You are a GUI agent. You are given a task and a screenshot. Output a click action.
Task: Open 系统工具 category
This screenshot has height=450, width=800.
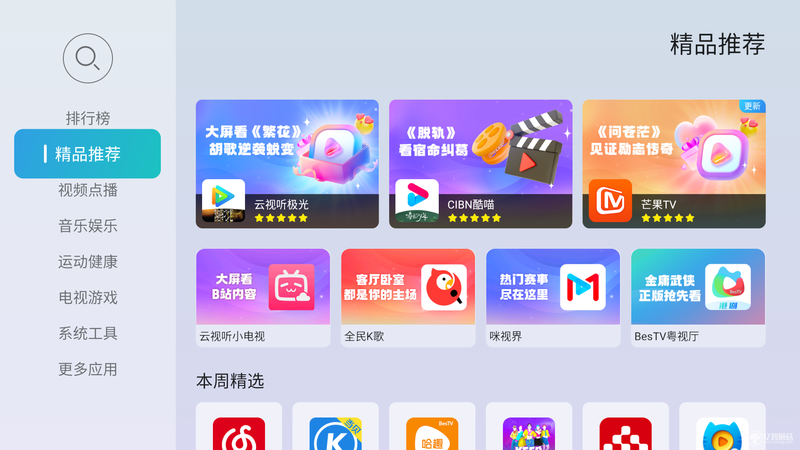pyautogui.click(x=88, y=333)
